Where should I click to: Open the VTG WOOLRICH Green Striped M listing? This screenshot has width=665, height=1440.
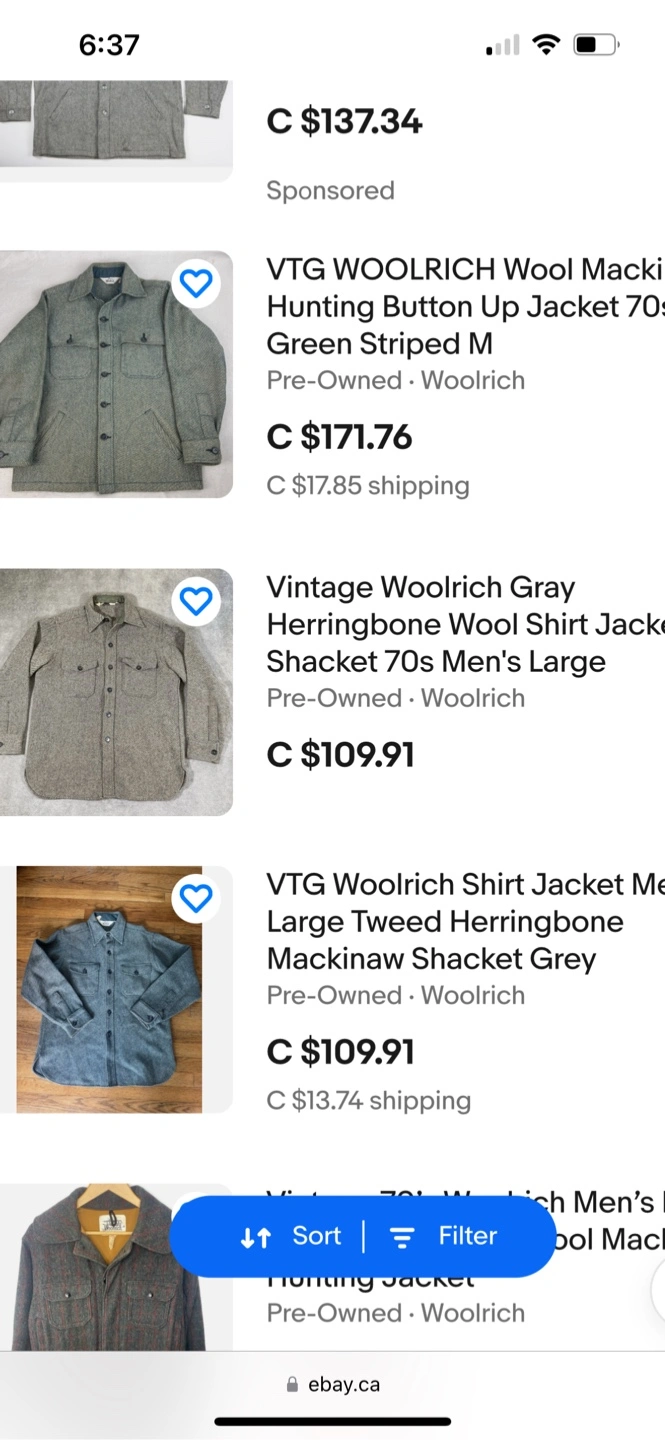pyautogui.click(x=466, y=306)
